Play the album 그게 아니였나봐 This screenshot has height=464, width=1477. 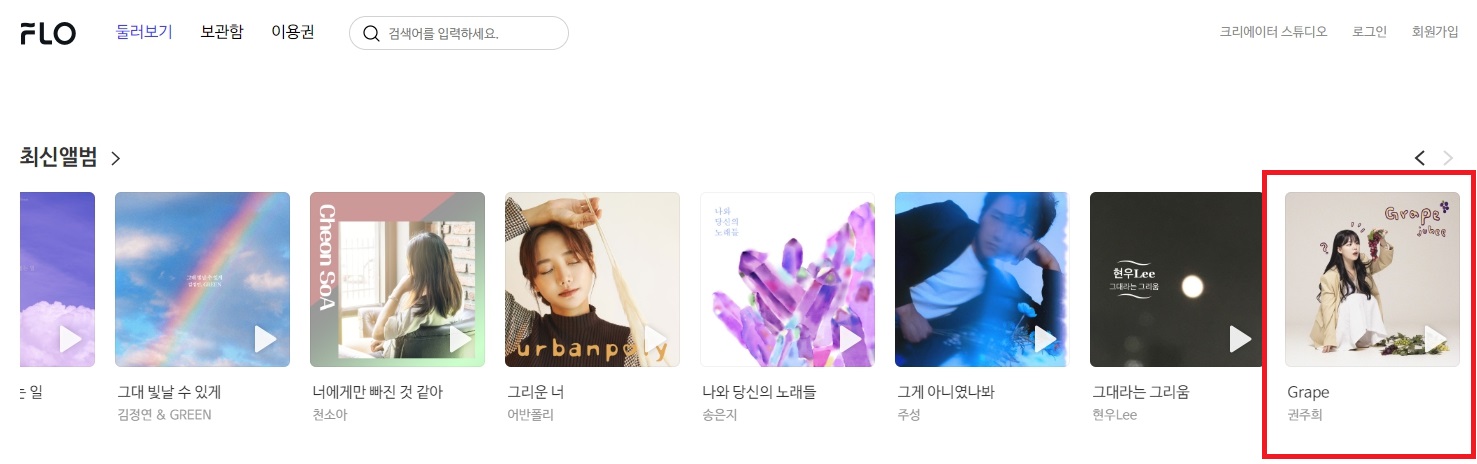(1045, 339)
